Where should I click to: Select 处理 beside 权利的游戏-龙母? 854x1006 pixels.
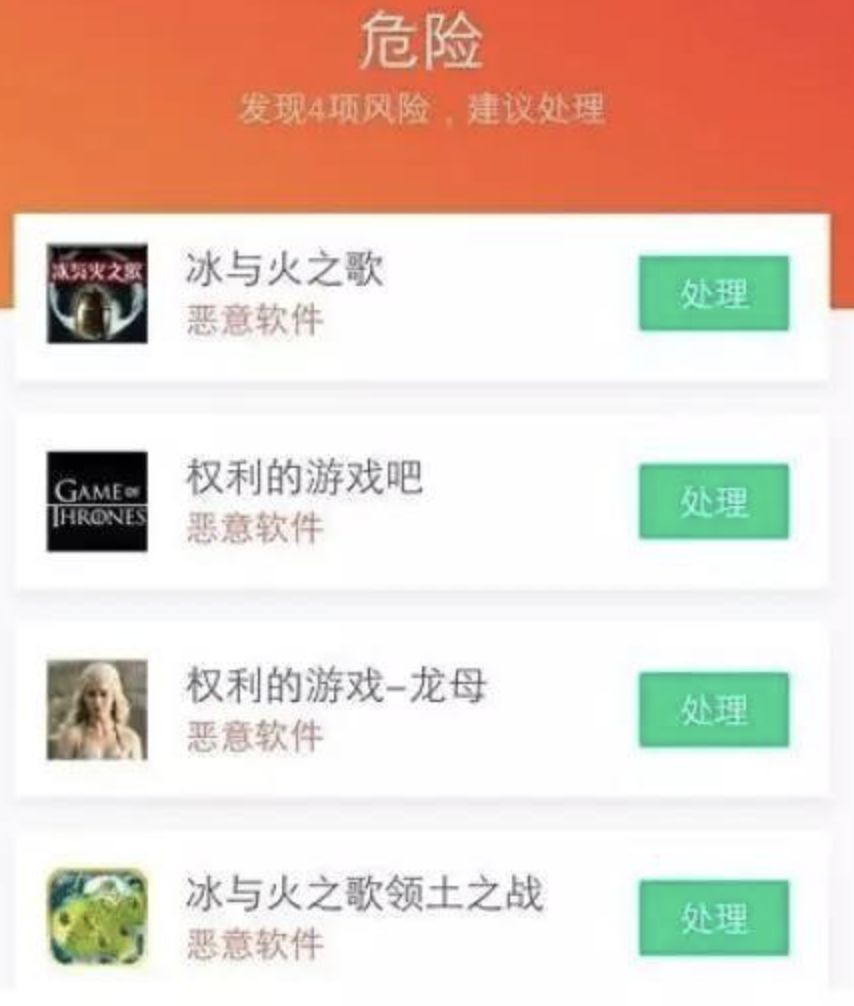pos(713,710)
